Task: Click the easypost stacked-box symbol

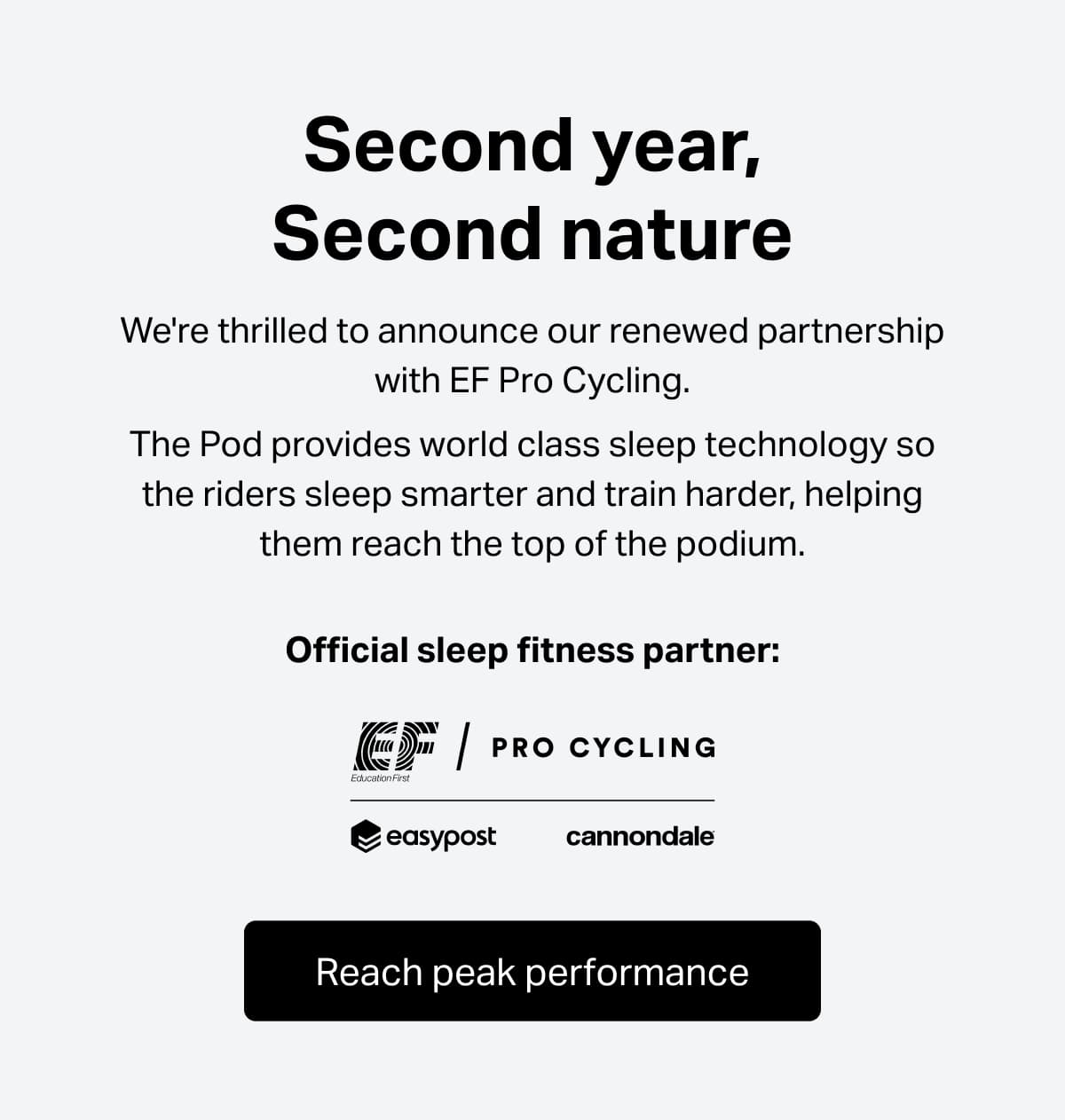Action: click(367, 834)
